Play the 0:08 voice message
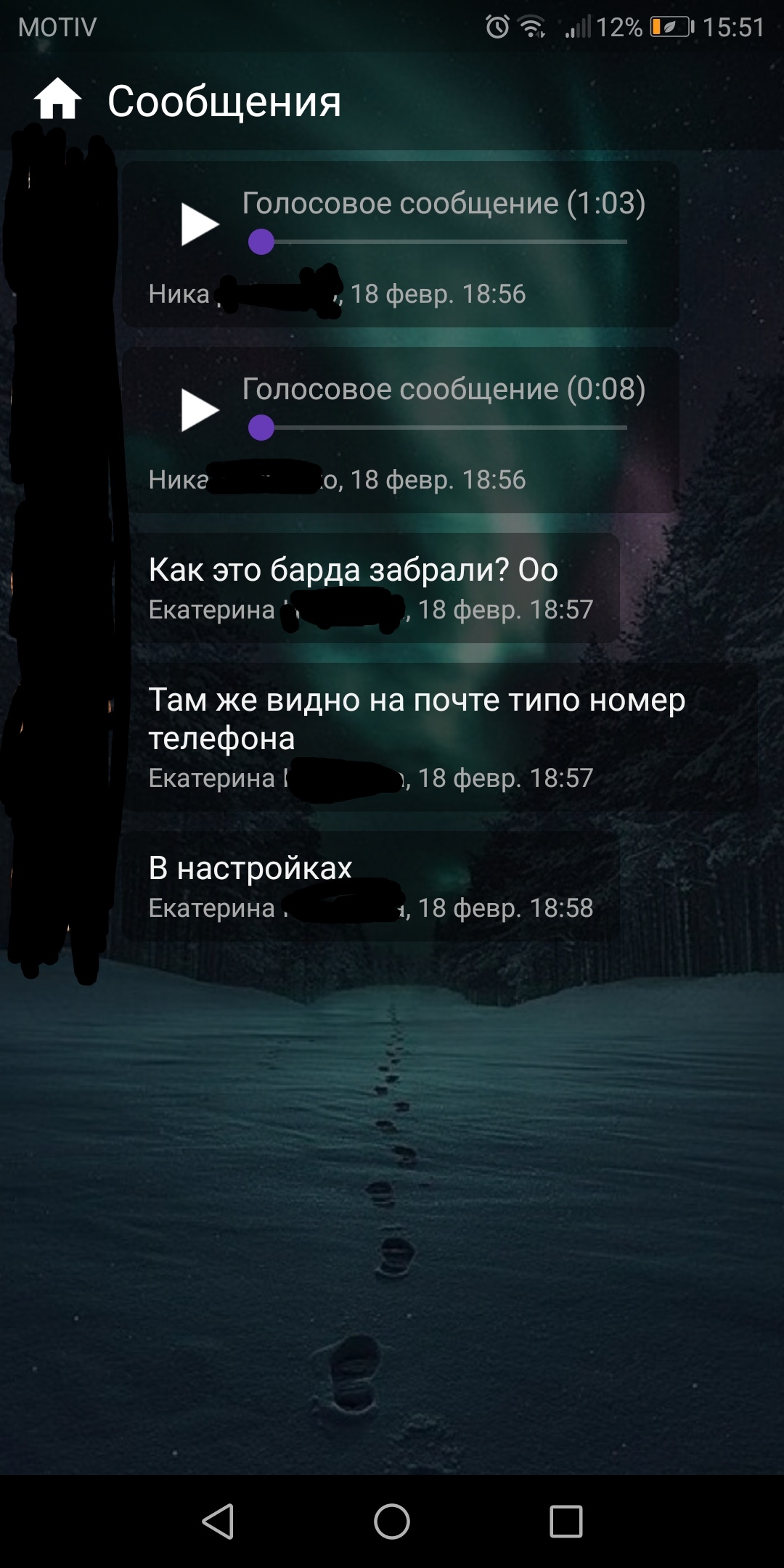 coord(200,410)
